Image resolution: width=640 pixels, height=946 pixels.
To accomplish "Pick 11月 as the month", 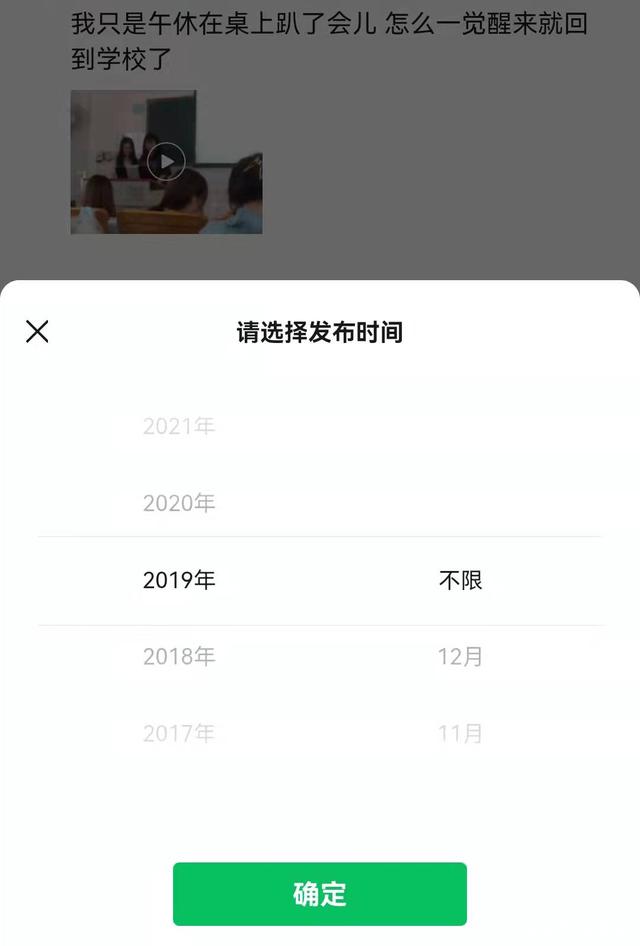I will 460,734.
